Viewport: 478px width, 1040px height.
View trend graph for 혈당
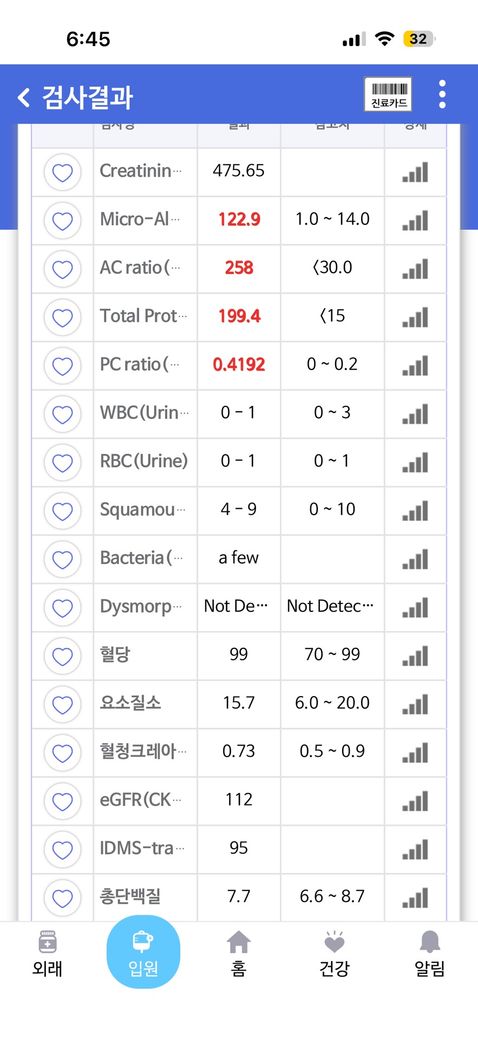(415, 656)
